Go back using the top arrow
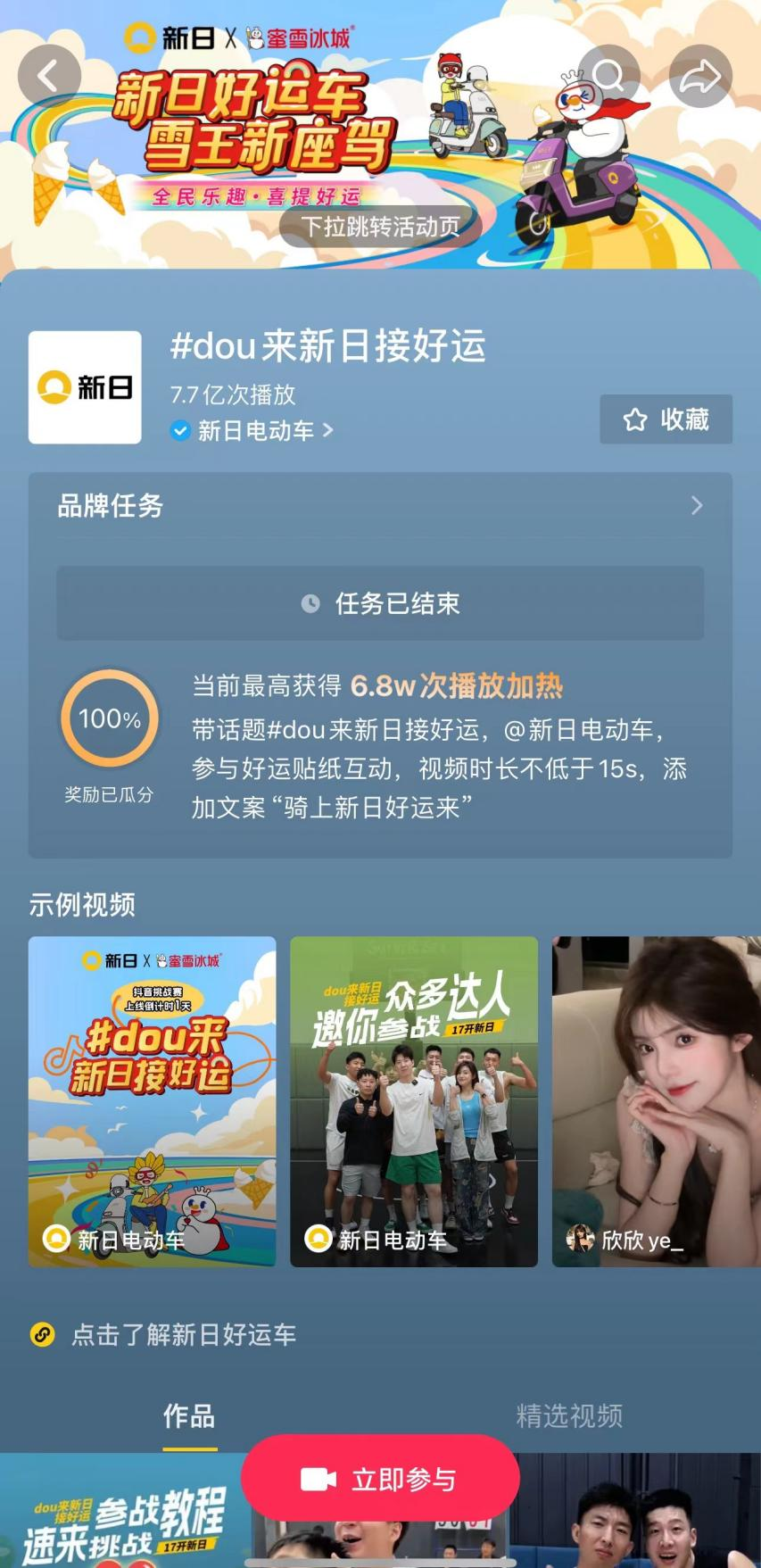The image size is (761, 1568). [49, 76]
